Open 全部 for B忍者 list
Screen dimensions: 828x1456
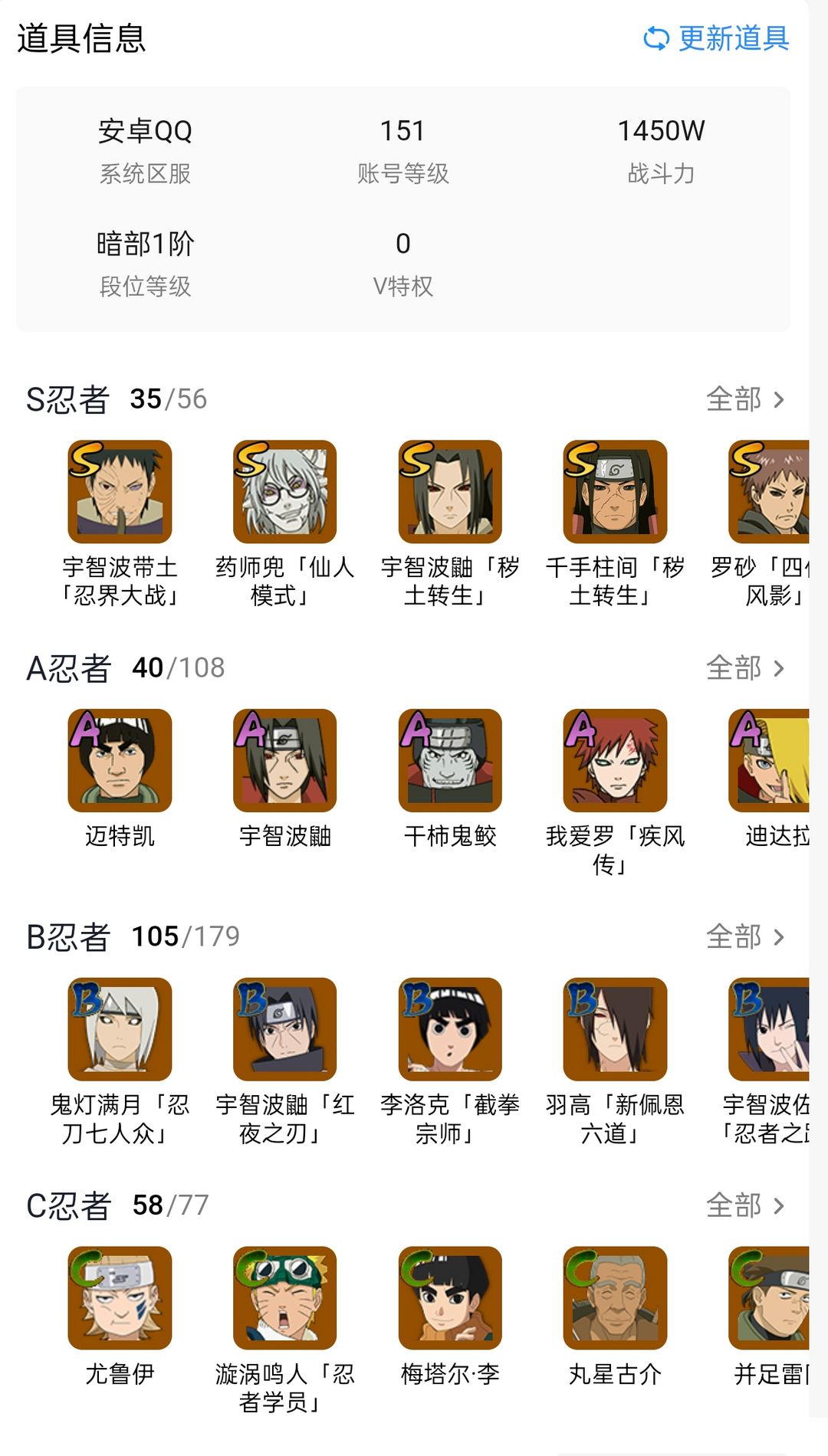click(744, 936)
